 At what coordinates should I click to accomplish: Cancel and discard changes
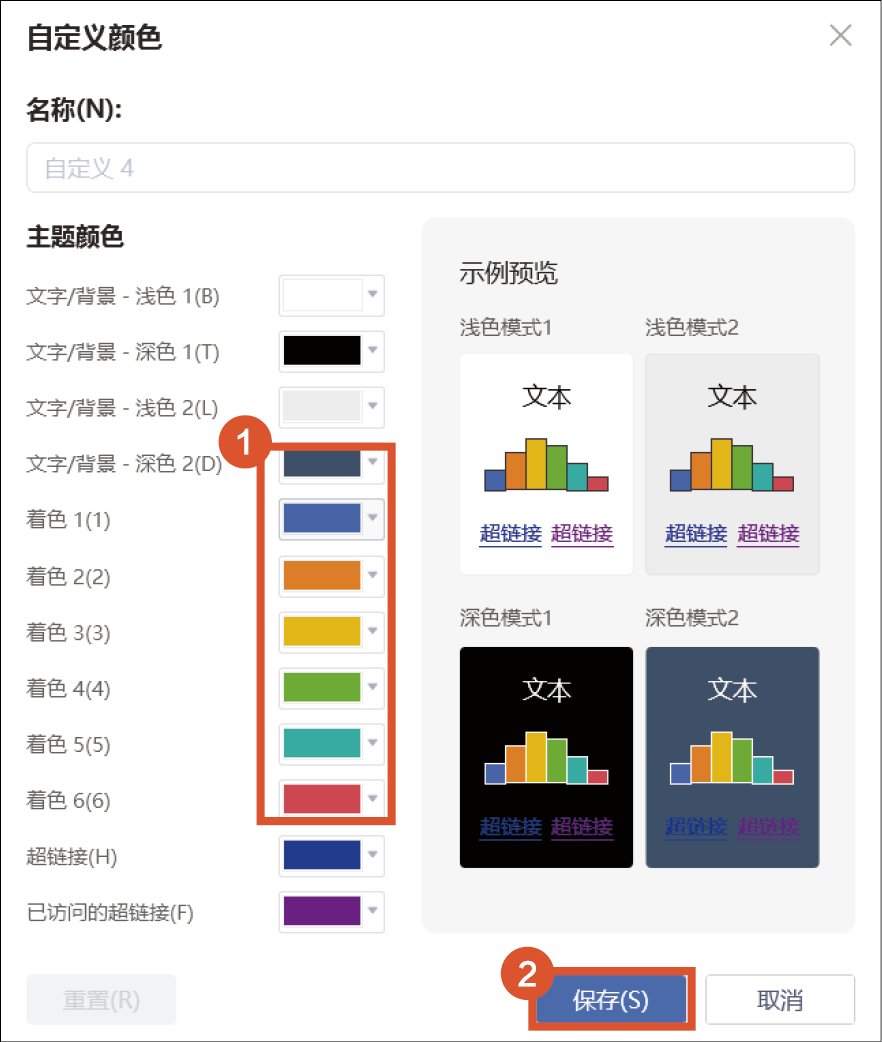(780, 1000)
